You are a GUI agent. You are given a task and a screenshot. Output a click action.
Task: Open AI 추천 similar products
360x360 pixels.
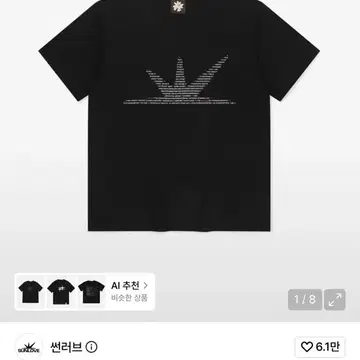coord(129,292)
